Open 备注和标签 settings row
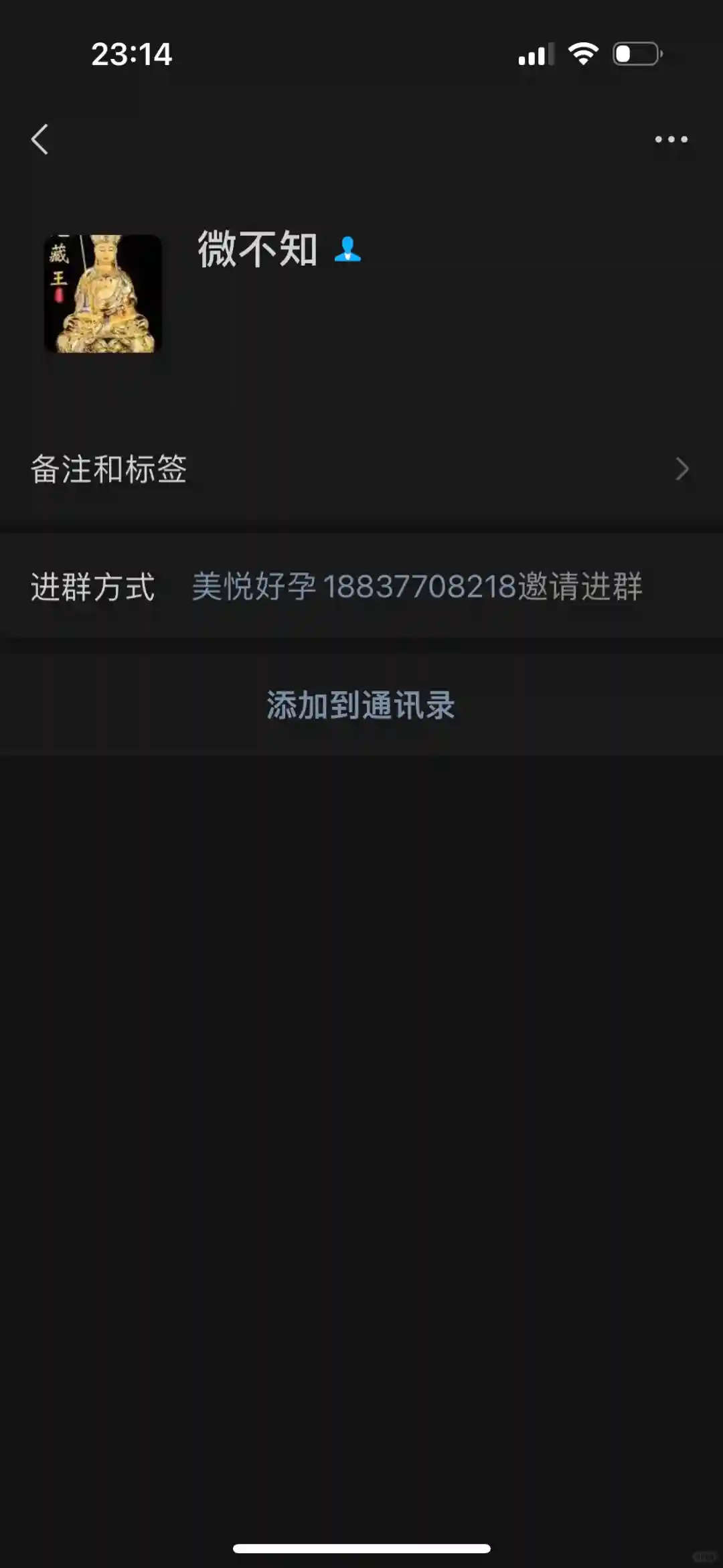 361,469
